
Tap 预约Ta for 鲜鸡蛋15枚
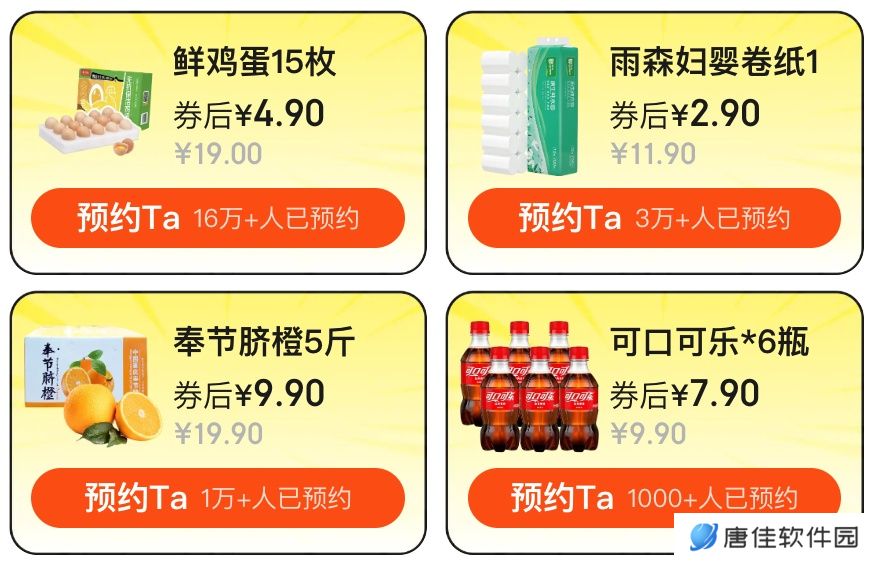pos(218,218)
